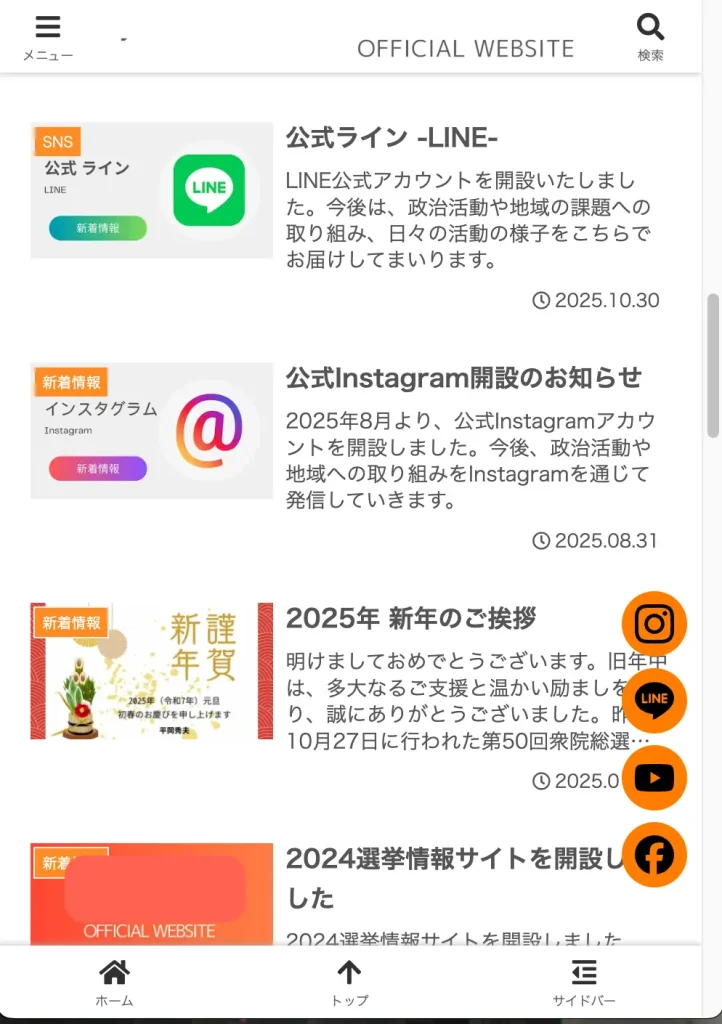Tap the floating Facebook button
722x1024 pixels.
(x=654, y=855)
